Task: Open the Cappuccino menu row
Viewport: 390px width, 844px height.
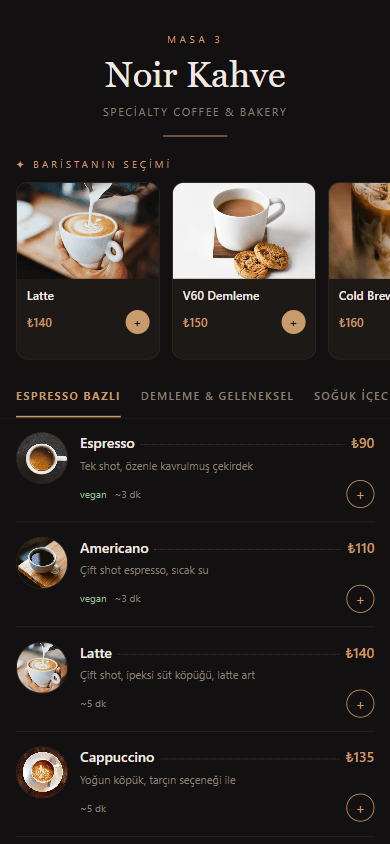Action: coord(195,784)
